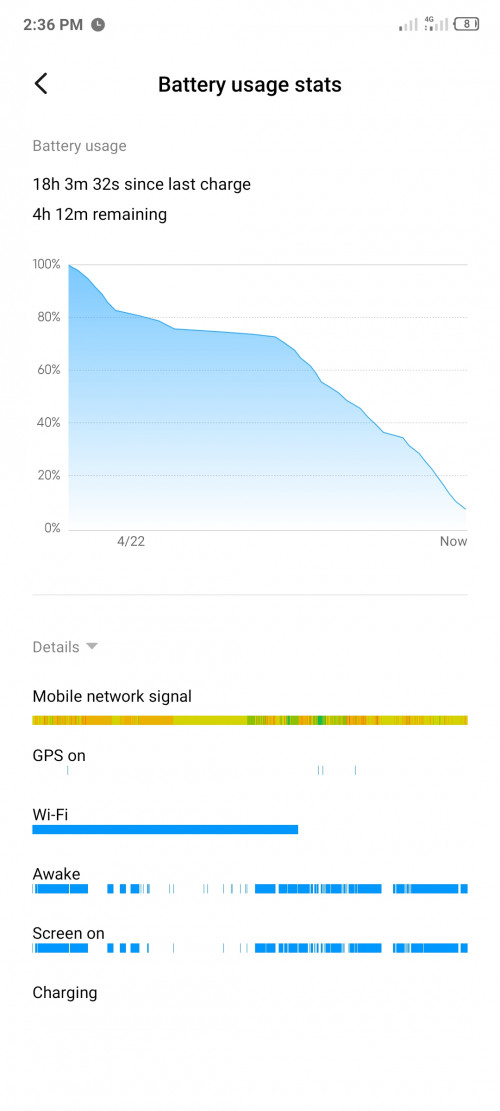Go back from Battery usage stats
The height and width of the screenshot is (1111, 500).
point(41,84)
